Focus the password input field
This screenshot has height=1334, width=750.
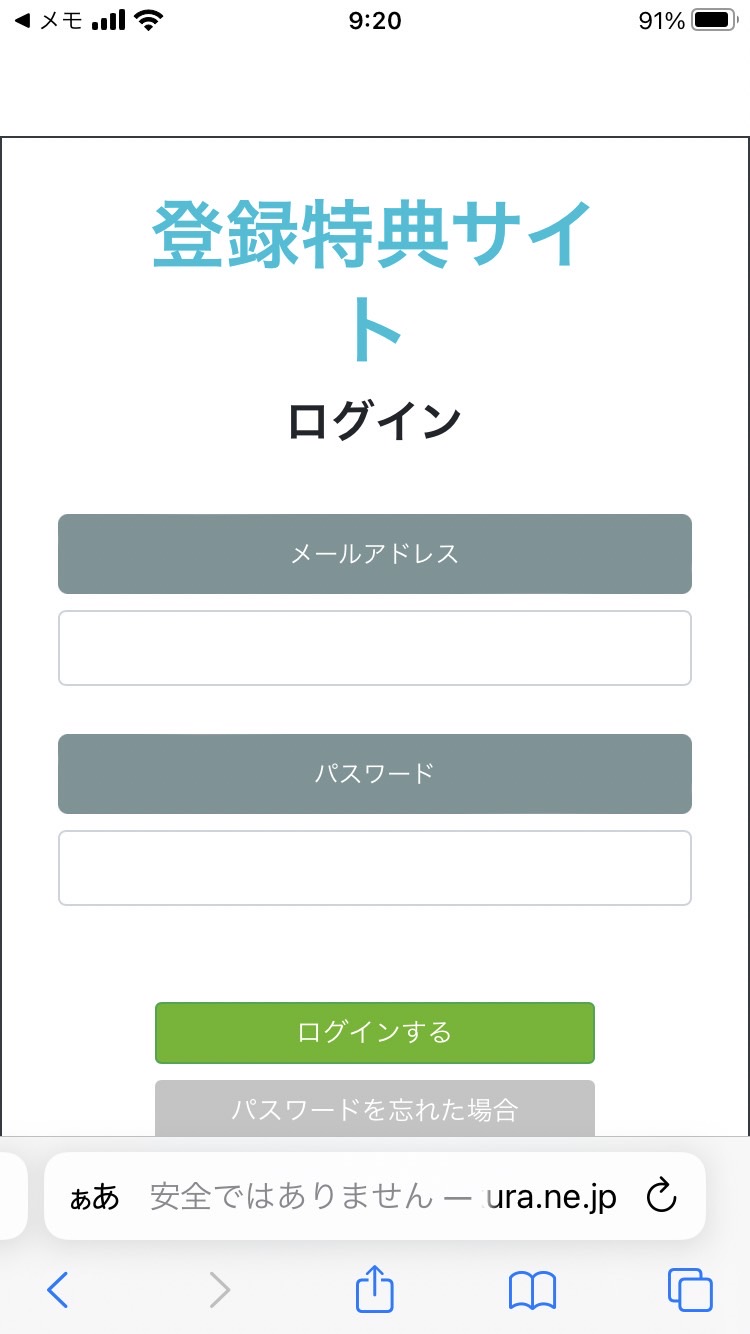click(375, 868)
